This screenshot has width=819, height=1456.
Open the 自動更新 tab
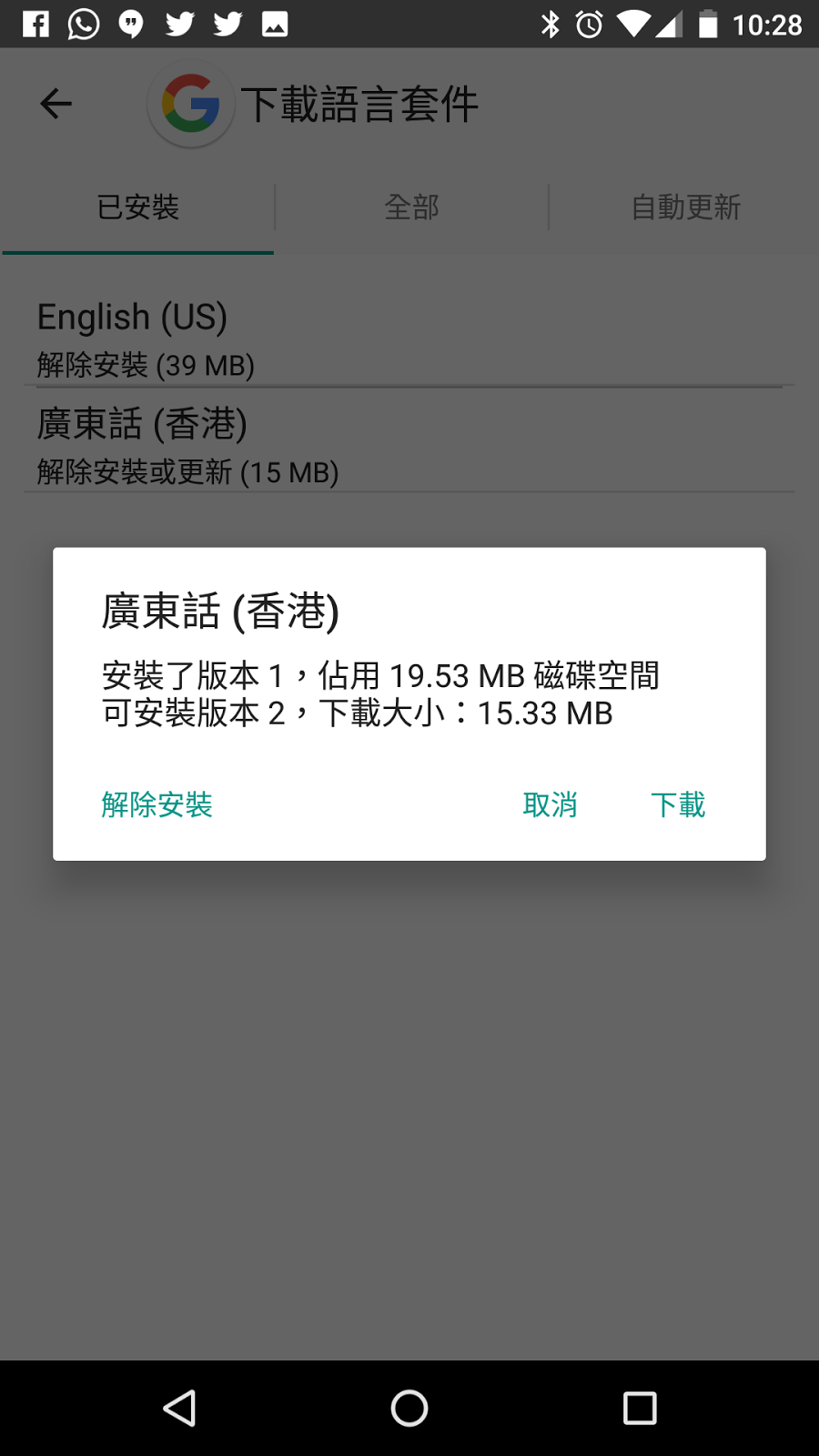[x=685, y=207]
